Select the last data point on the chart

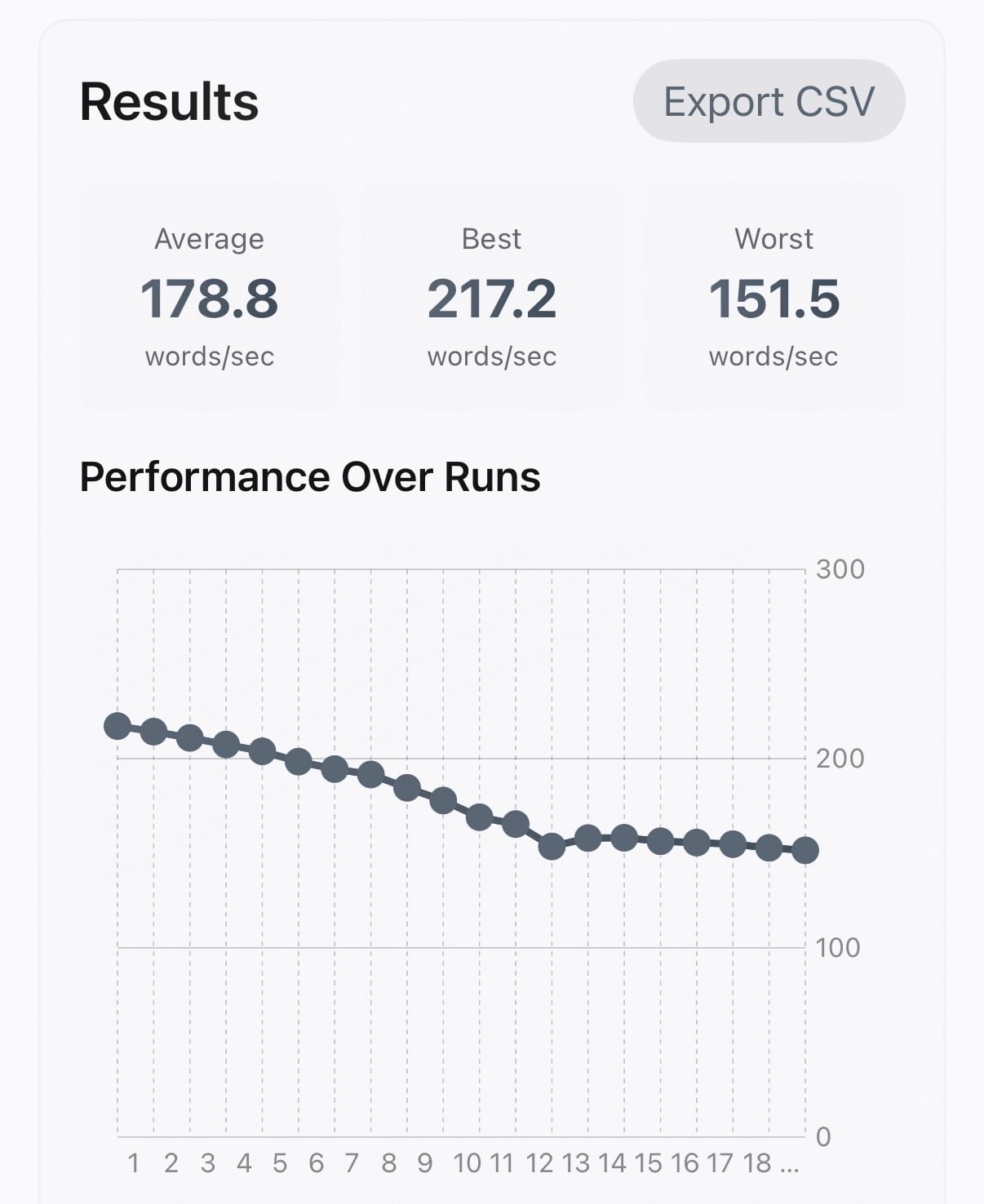coord(805,851)
